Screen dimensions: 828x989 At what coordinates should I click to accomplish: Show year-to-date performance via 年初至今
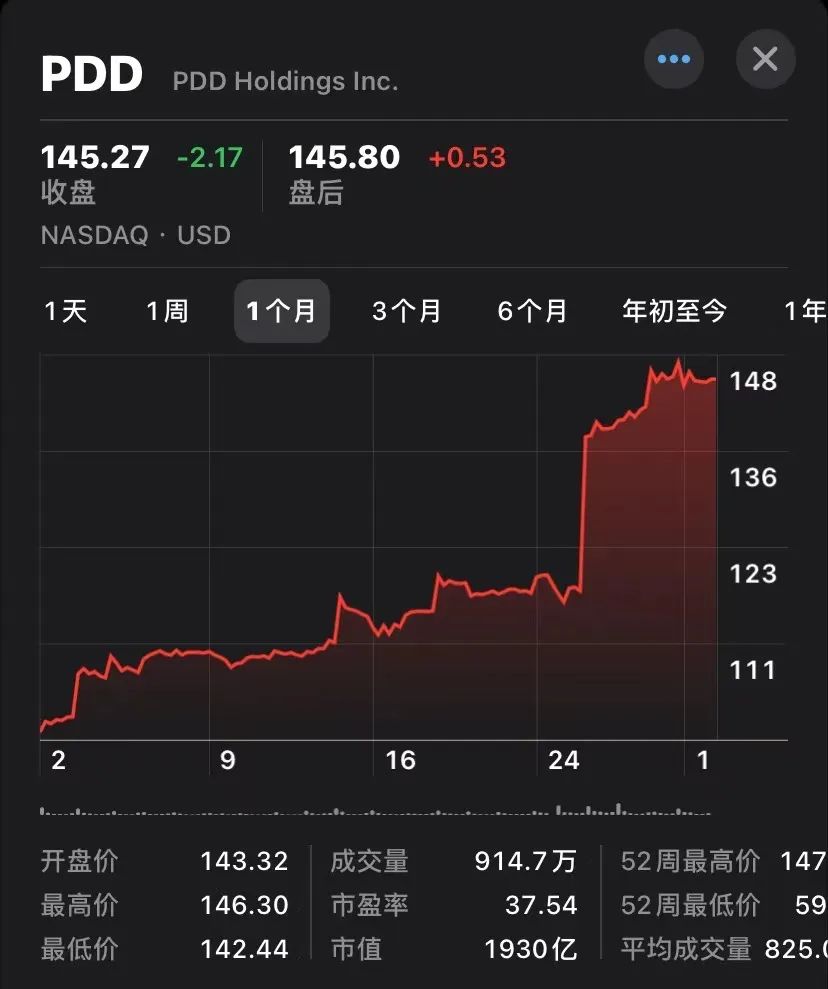click(672, 311)
